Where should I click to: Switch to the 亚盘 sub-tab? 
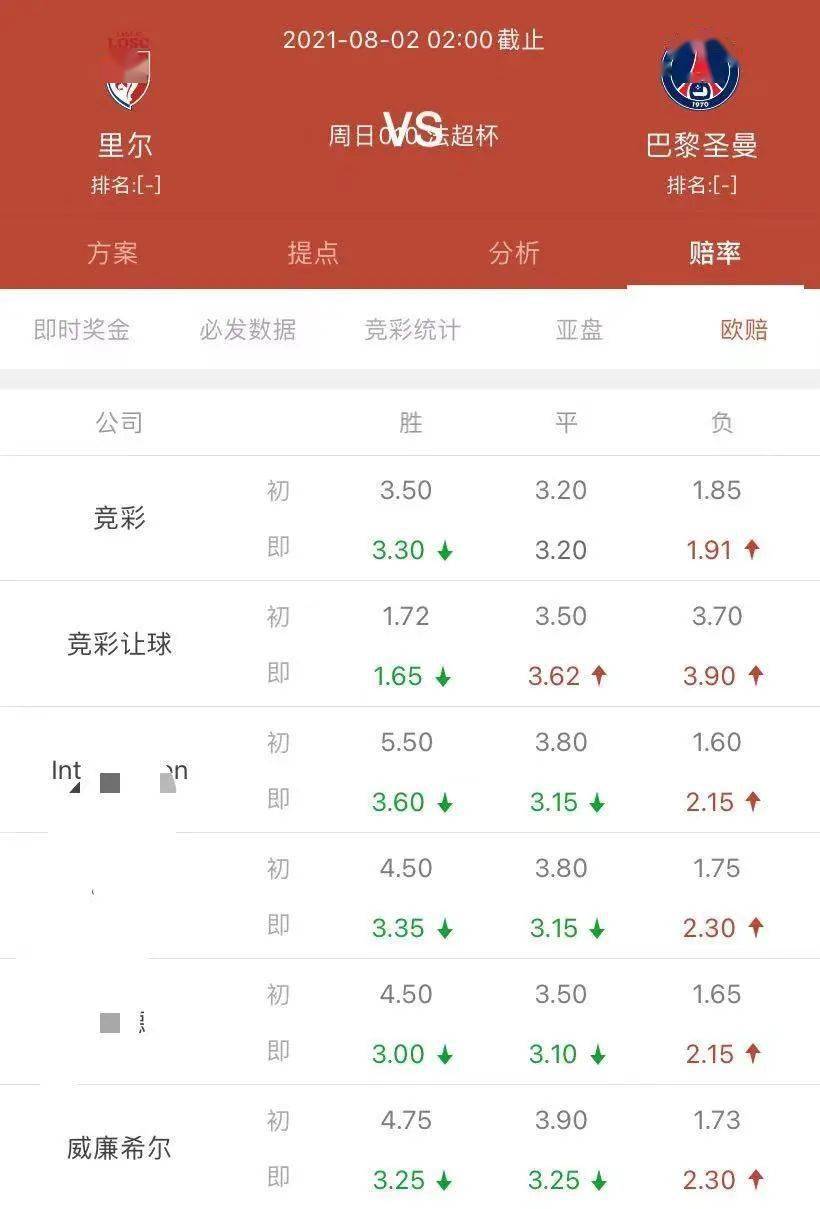(x=579, y=330)
